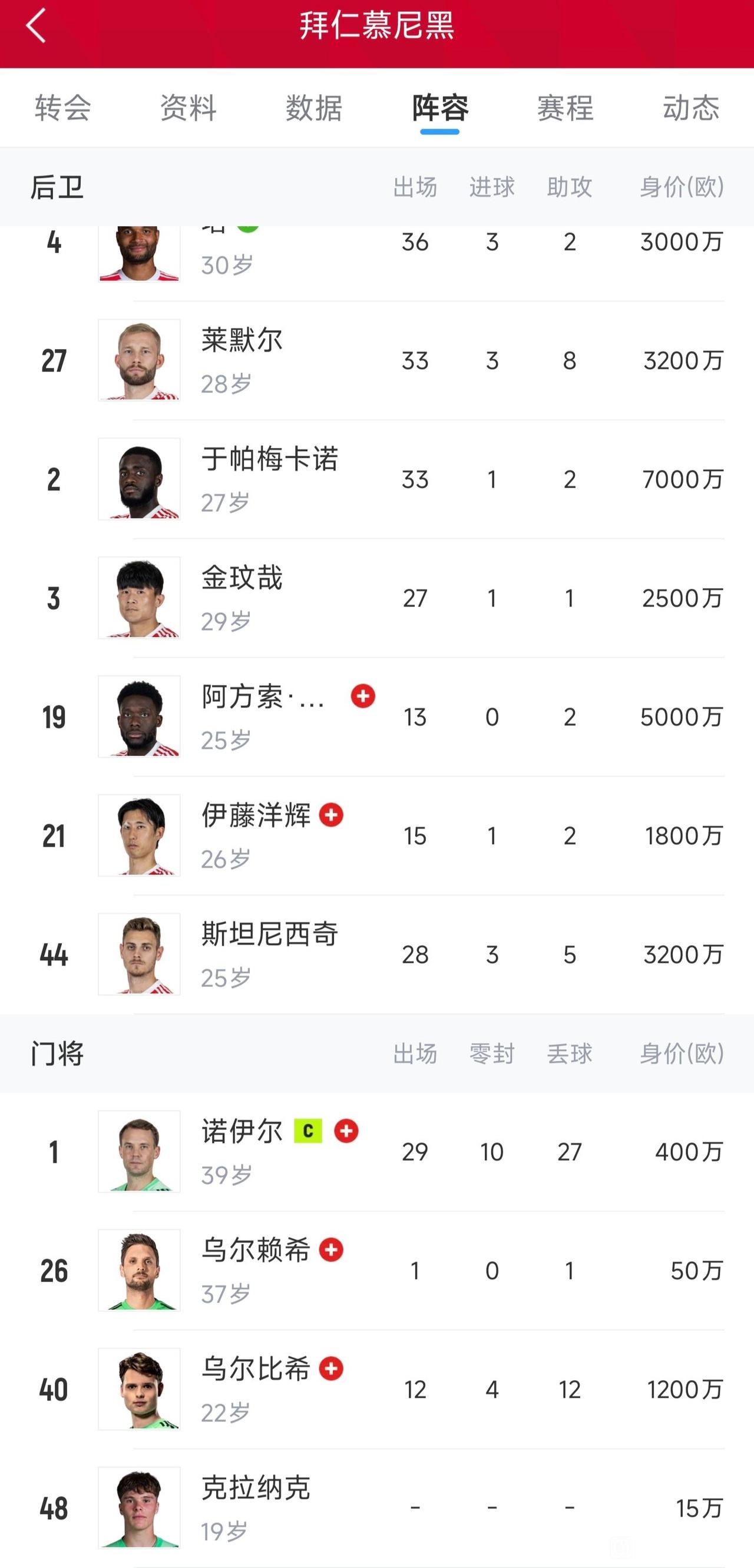754x1568 pixels.
Task: Tap 诺伊尔's goalkeeper photo
Action: point(139,1151)
